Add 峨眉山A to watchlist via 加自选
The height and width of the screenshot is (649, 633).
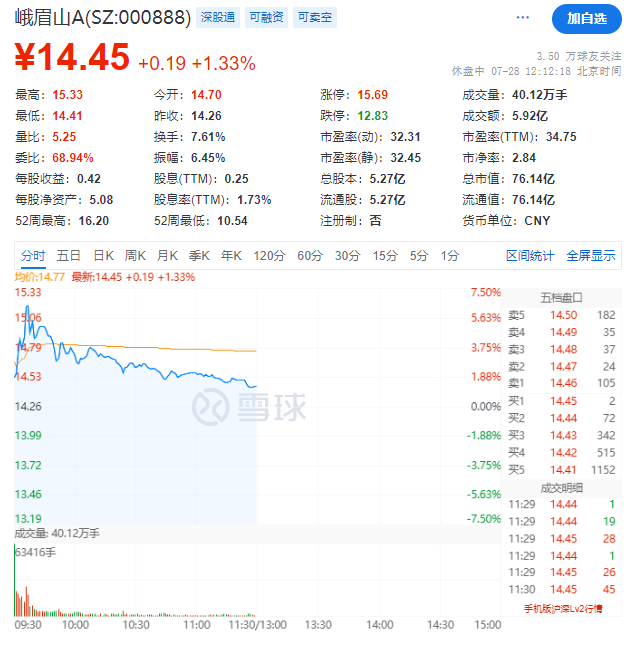[x=586, y=18]
